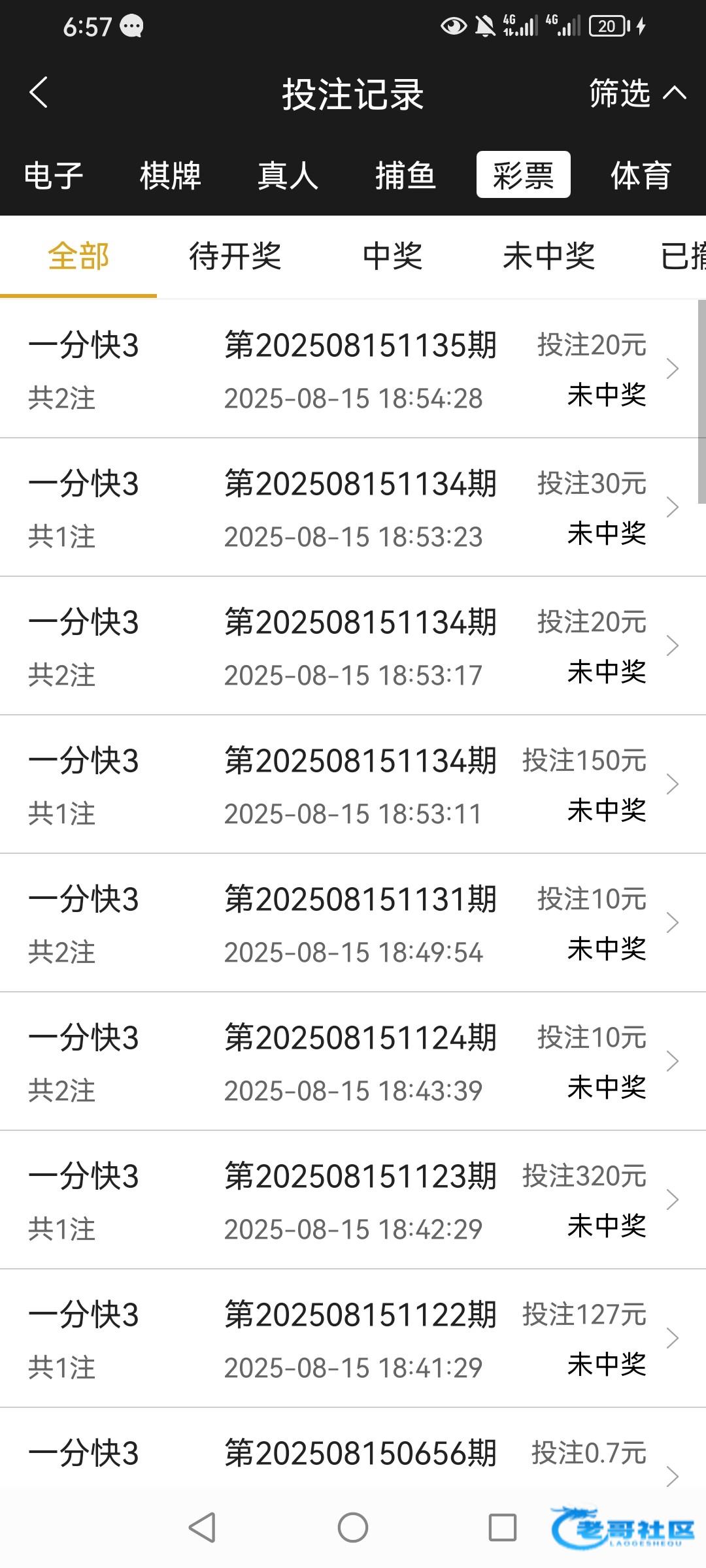706x1568 pixels.
Task: Switch to the 棋牌 category
Action: pyautogui.click(x=171, y=175)
